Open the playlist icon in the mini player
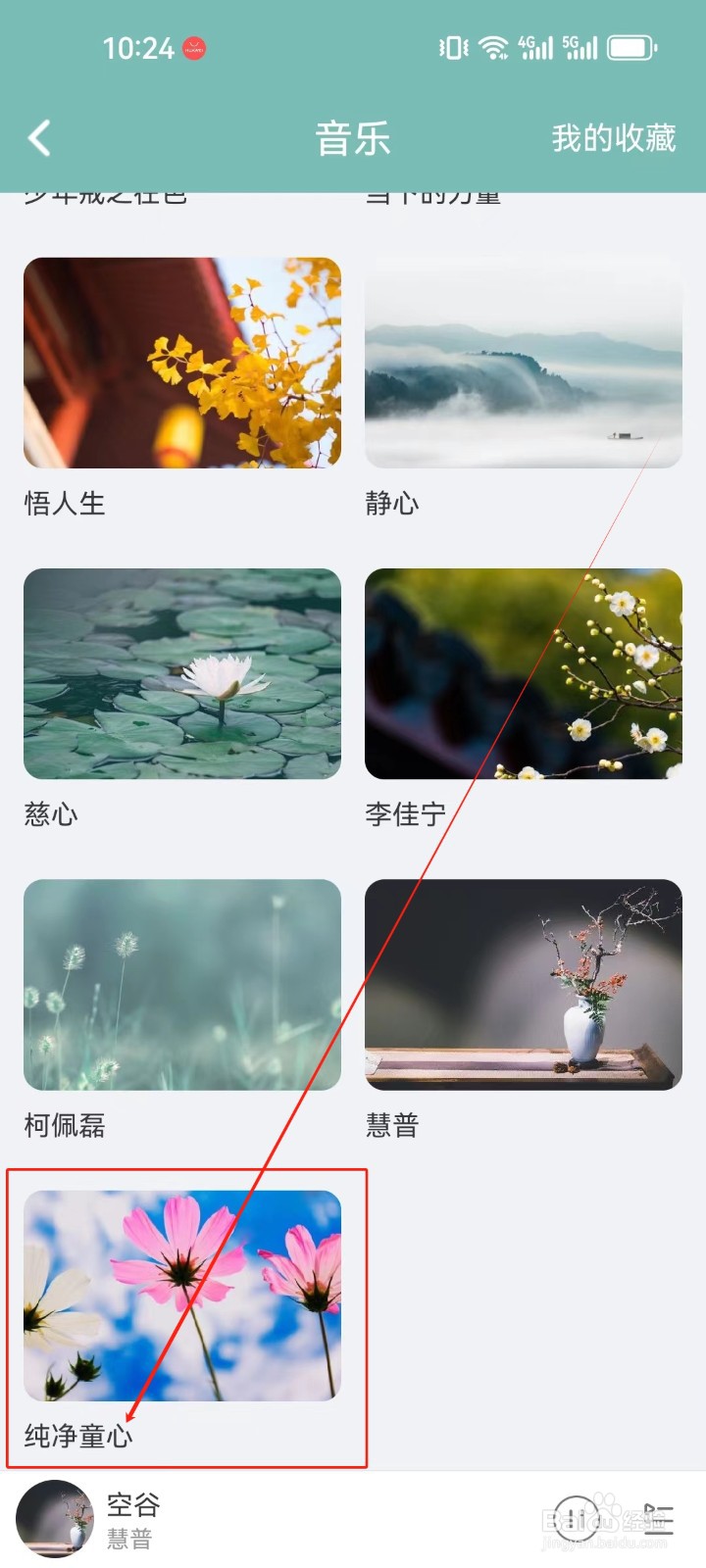The width and height of the screenshot is (706, 1568). [655, 1517]
